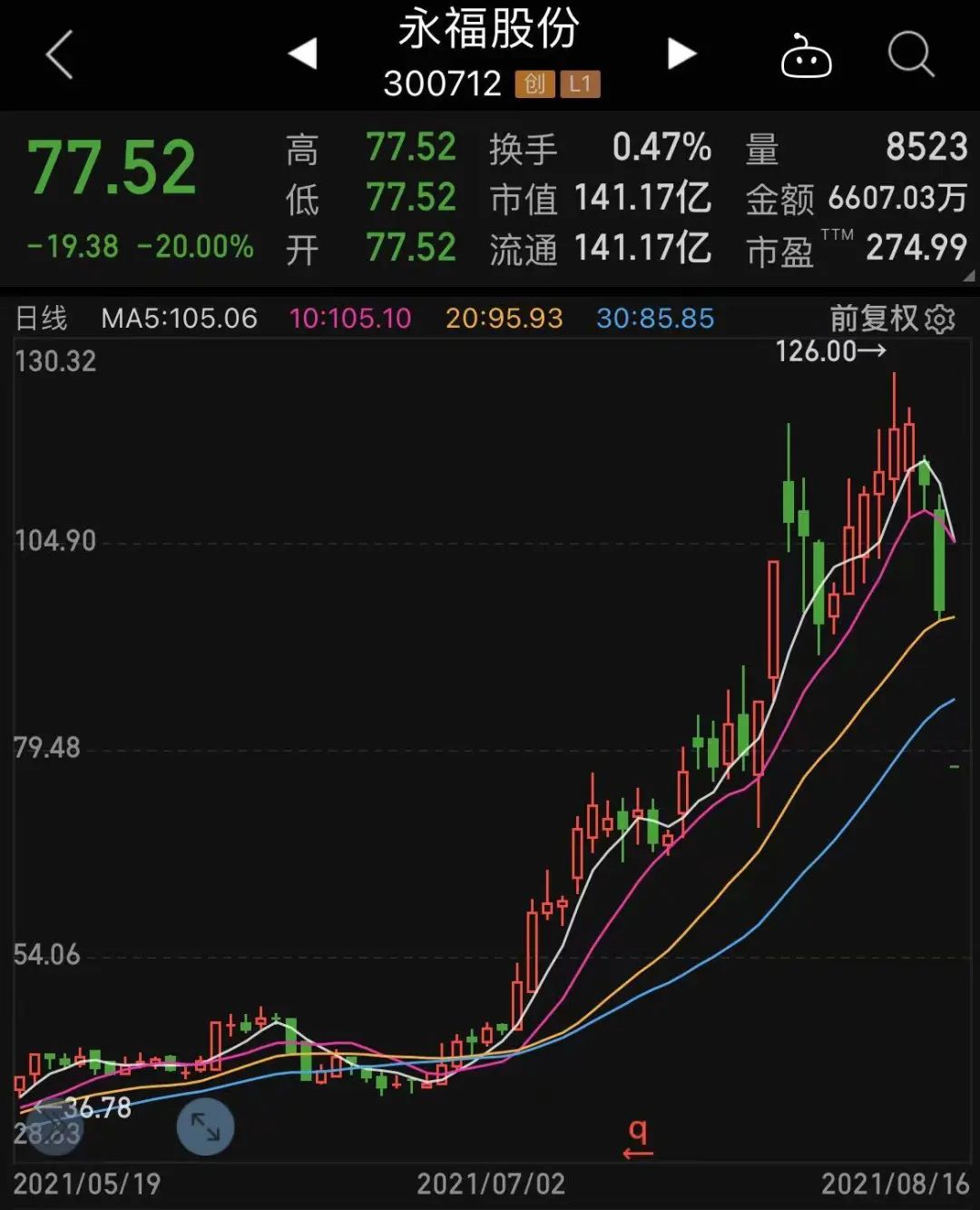Tap 日线 to change chart period
The height and width of the screenshot is (1210, 980).
point(42,319)
